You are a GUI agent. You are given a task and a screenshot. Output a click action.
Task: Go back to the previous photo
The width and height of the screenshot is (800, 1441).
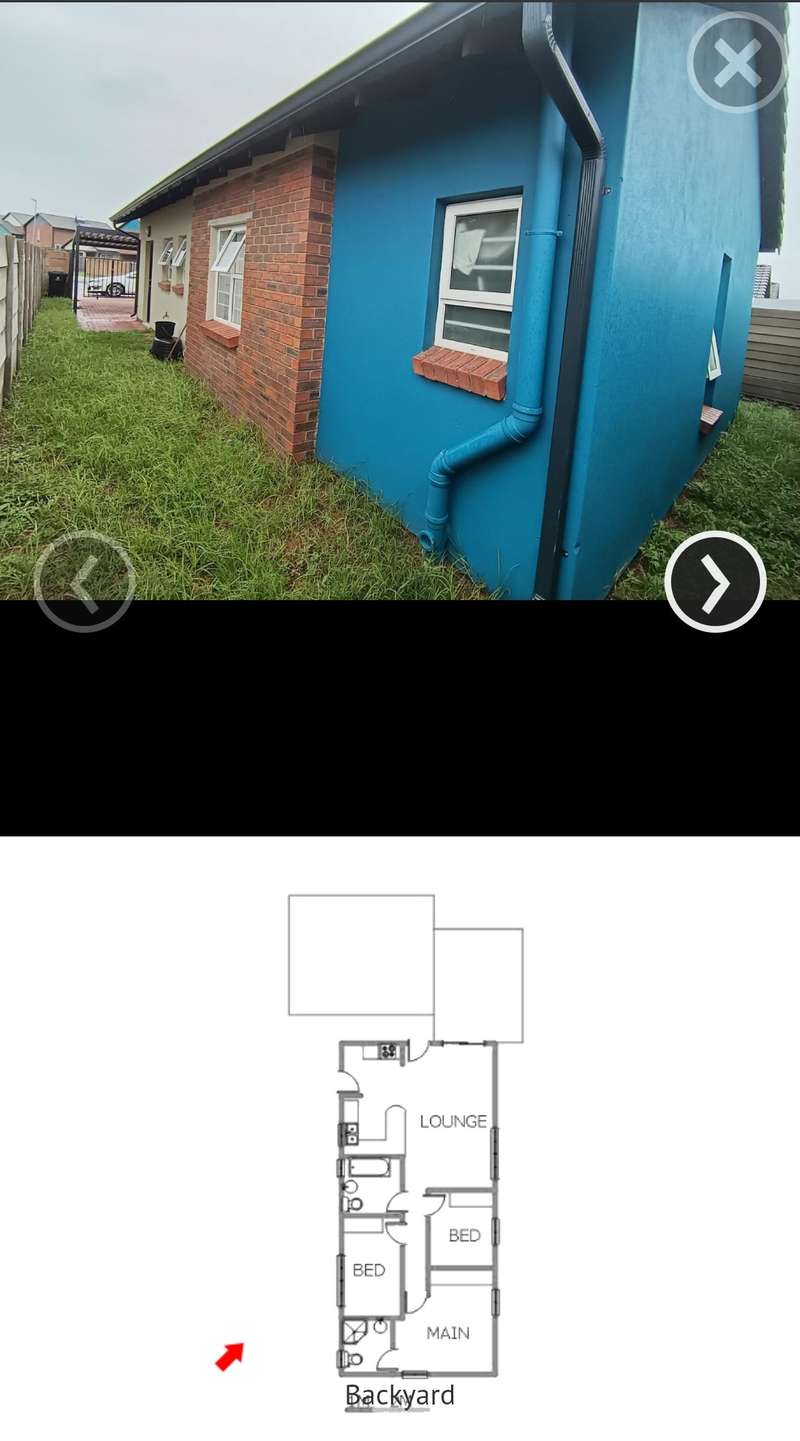click(x=85, y=582)
